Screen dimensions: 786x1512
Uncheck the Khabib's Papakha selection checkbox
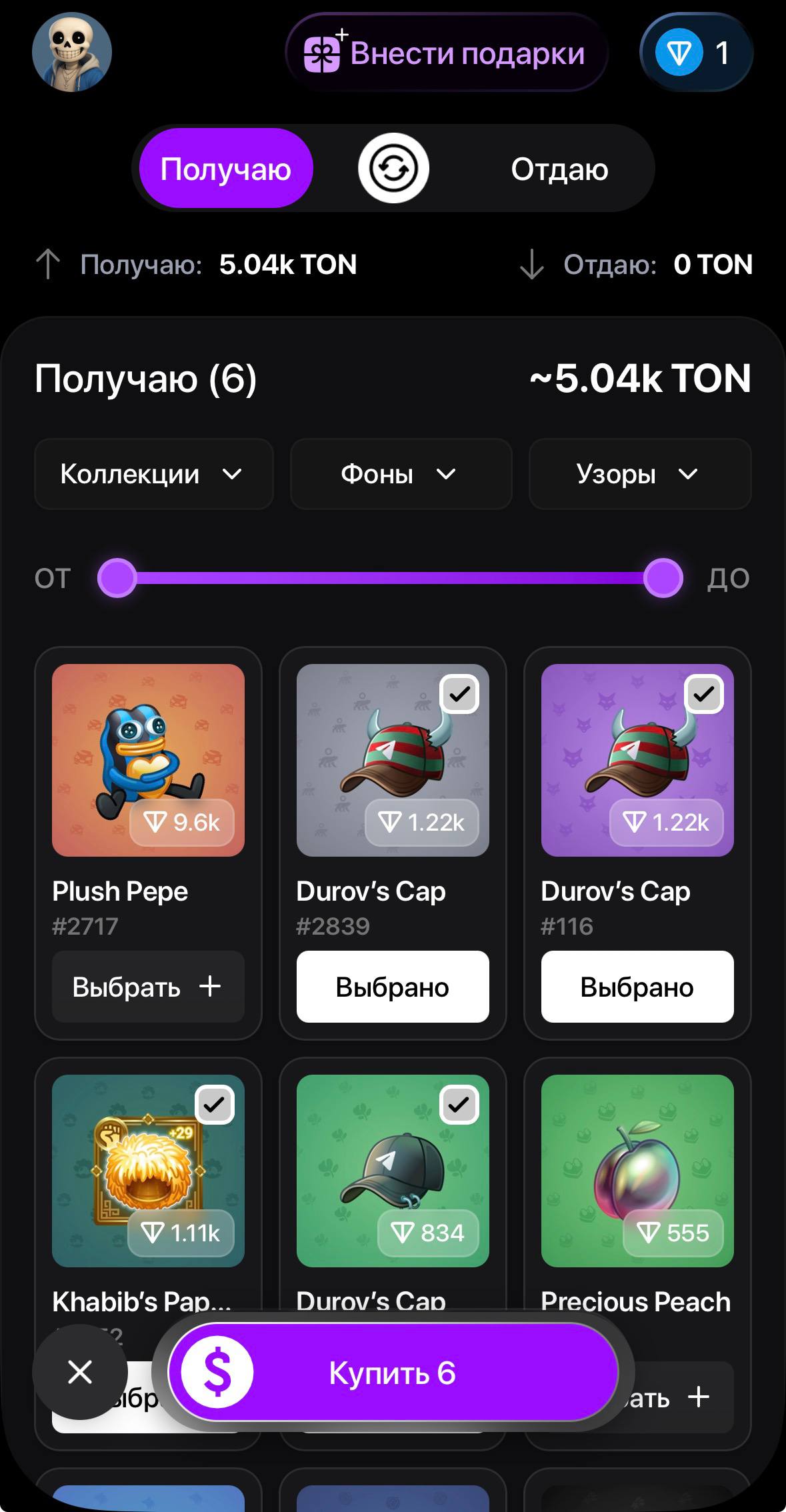pyautogui.click(x=214, y=1105)
